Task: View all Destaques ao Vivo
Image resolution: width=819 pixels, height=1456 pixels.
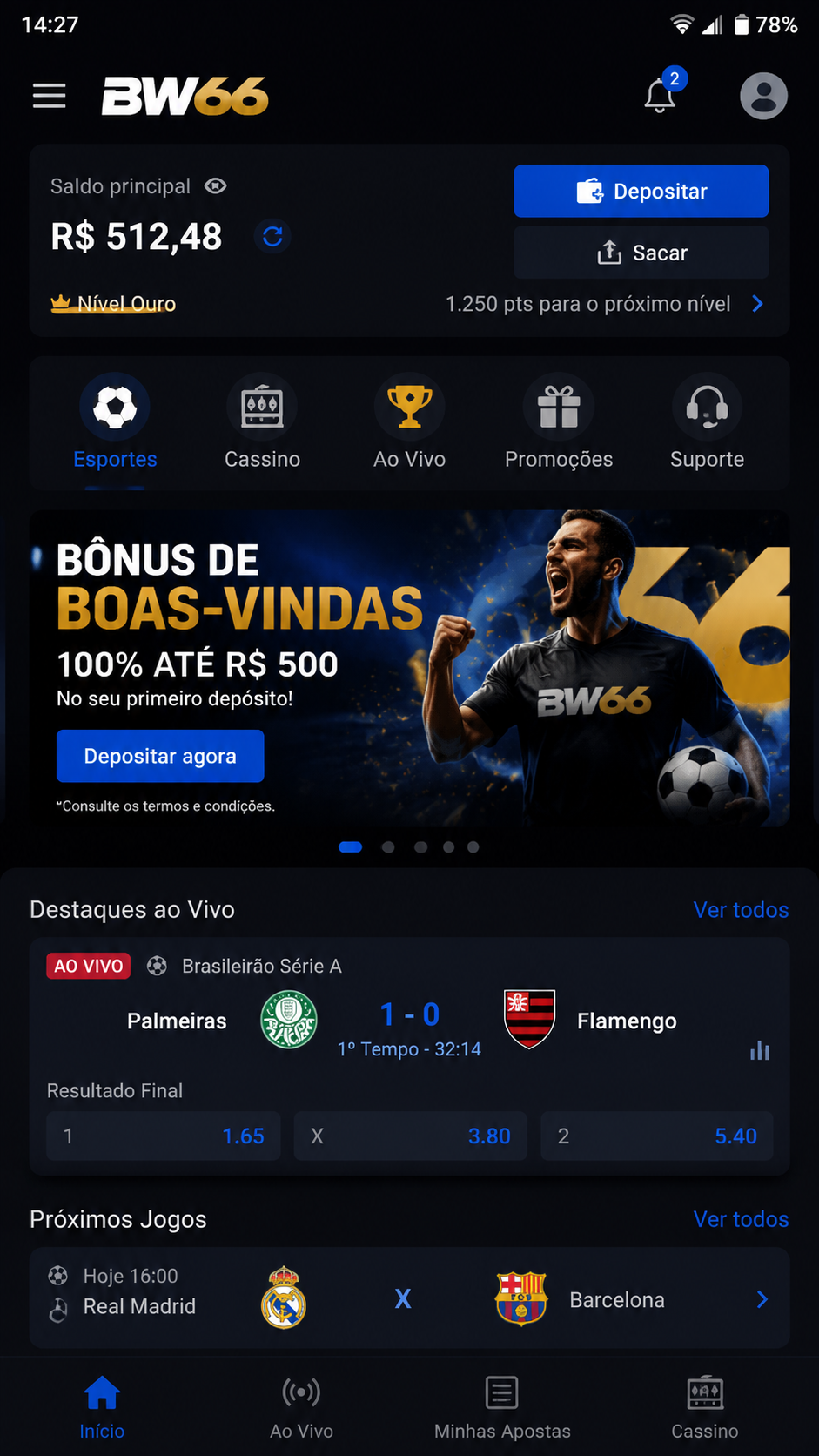Action: point(741,909)
